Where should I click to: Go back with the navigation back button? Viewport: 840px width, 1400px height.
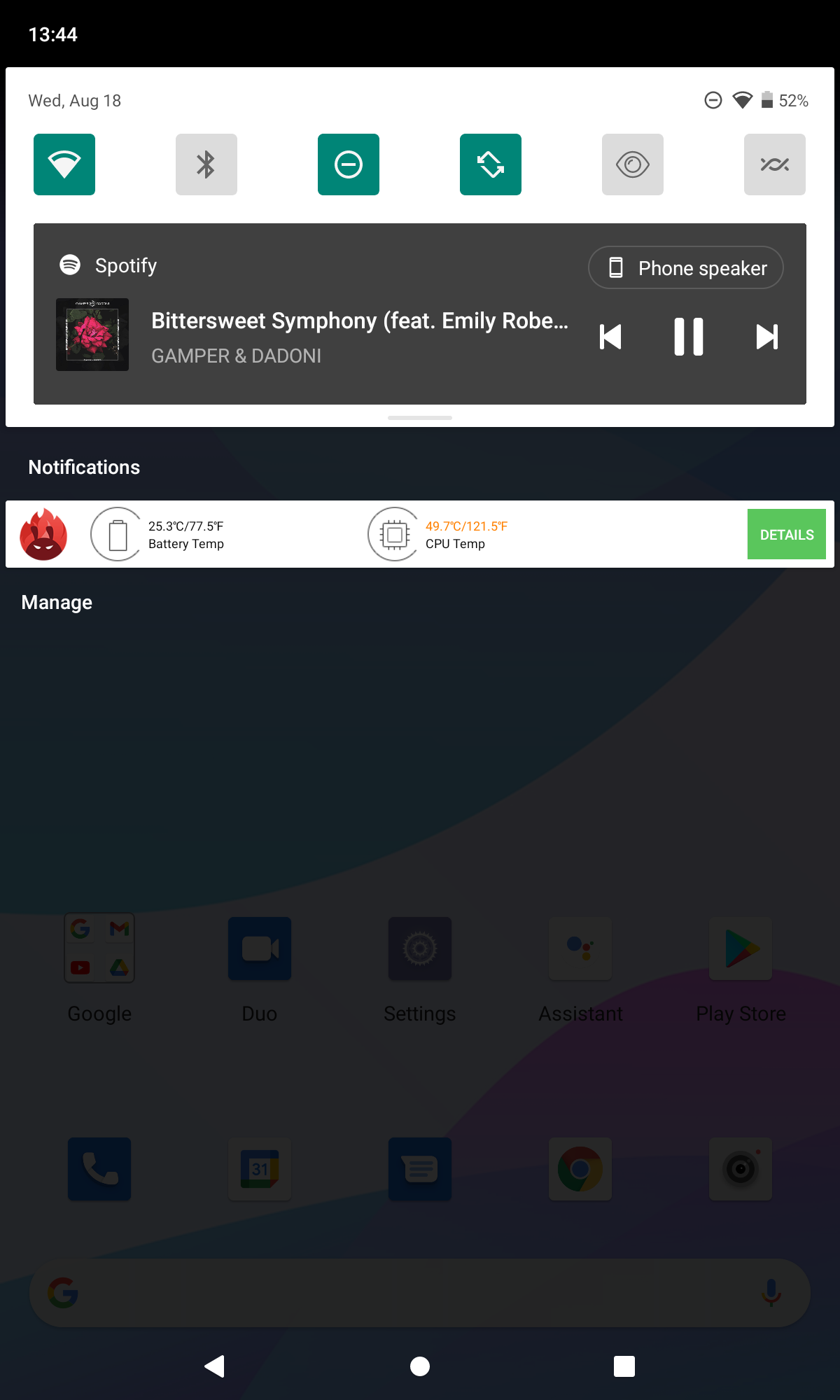(x=214, y=1366)
